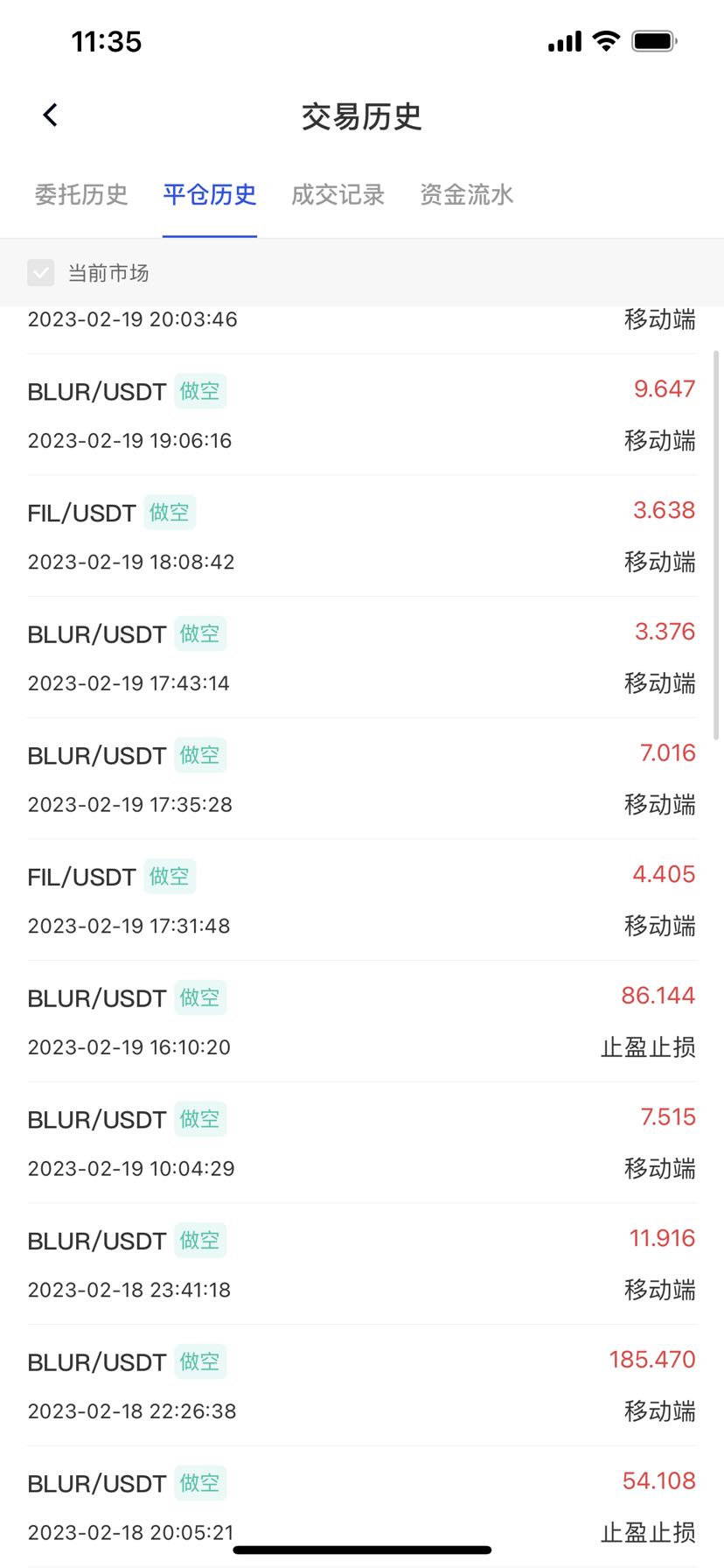Toggle the 当前市场 checkbox
Image resolution: width=724 pixels, height=1568 pixels.
tap(41, 273)
